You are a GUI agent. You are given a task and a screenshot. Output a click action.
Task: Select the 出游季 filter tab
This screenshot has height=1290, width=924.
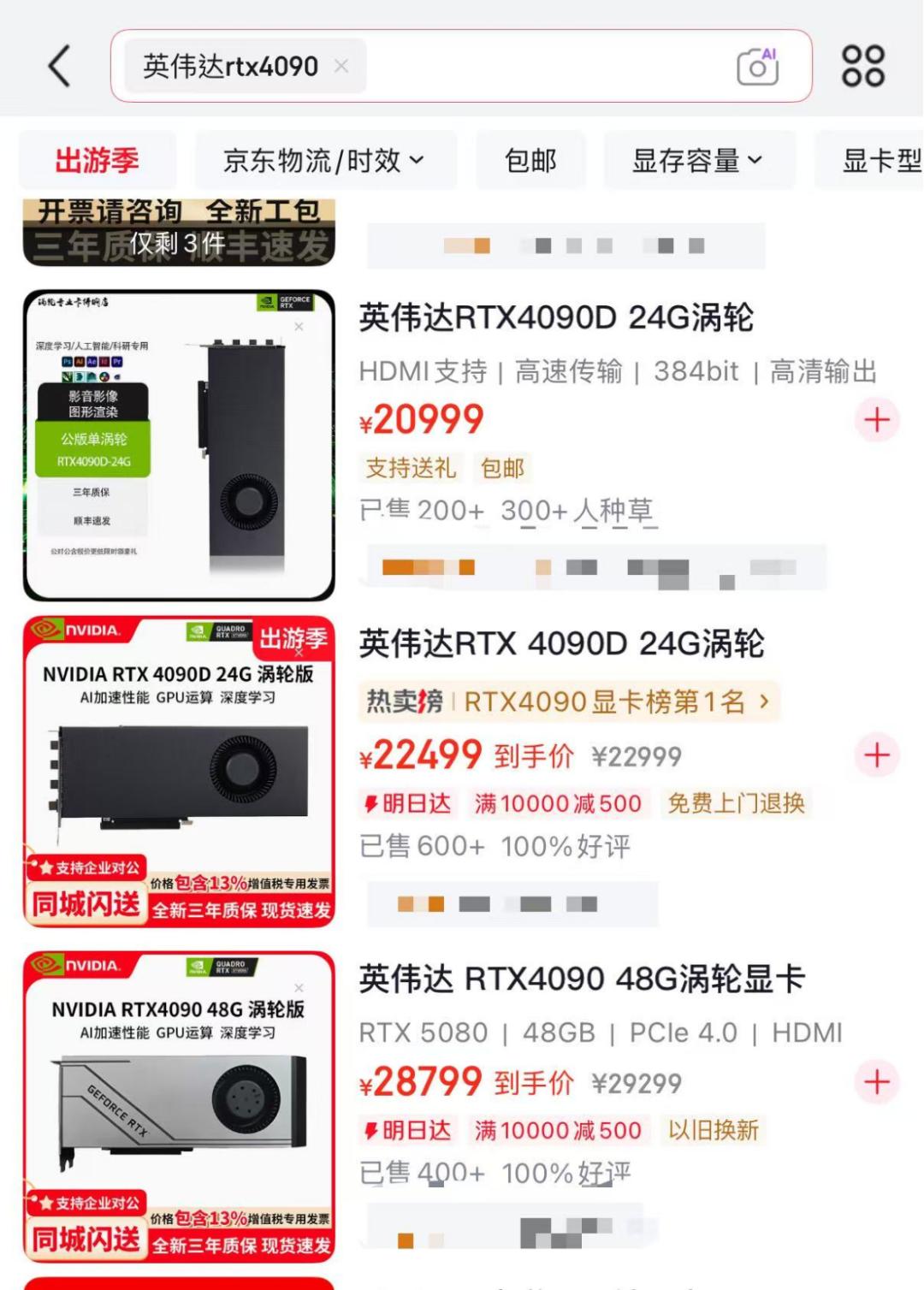(97, 160)
